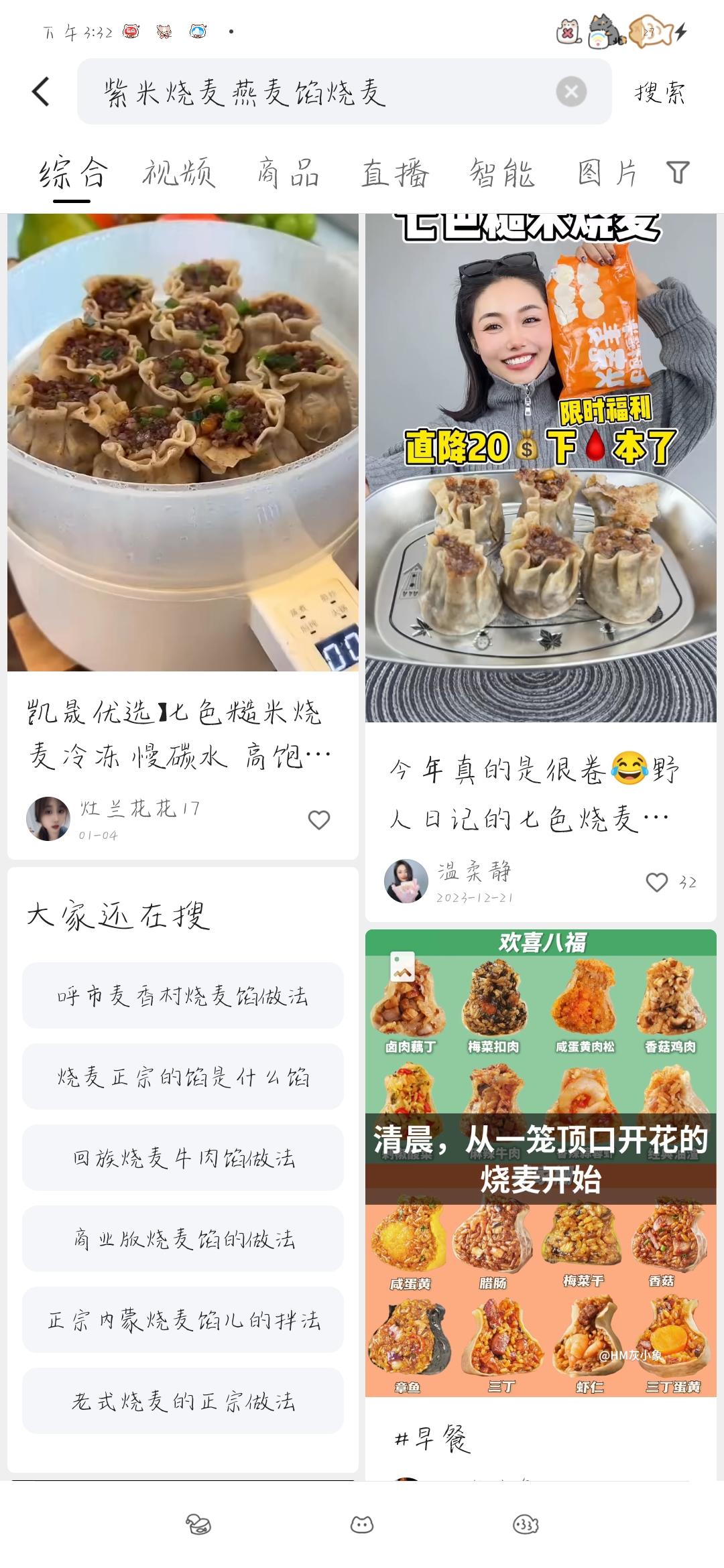This screenshot has height=1568, width=724.
Task: Go back using the arrow icon
Action: [x=41, y=91]
